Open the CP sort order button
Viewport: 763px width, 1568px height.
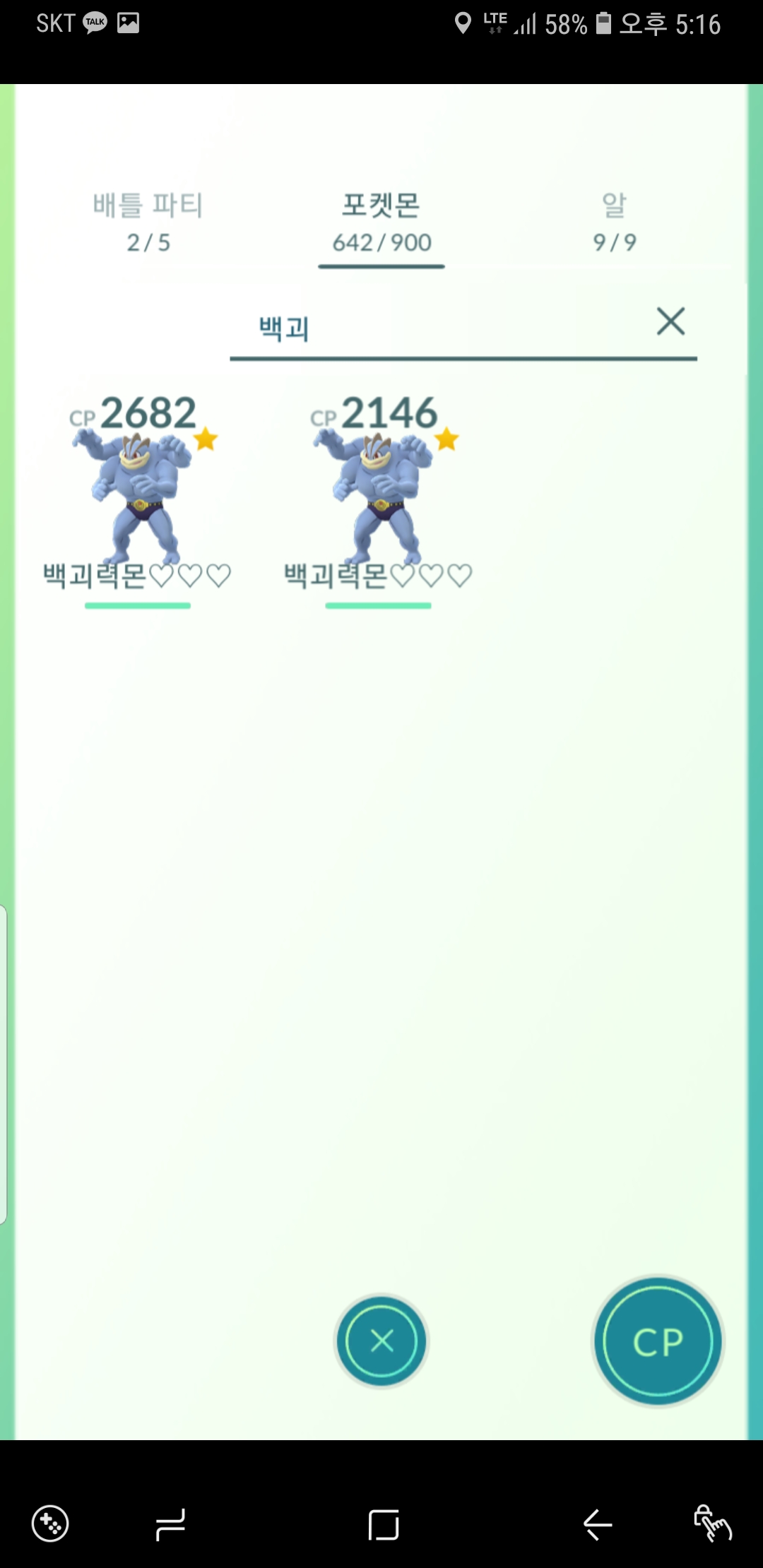click(x=658, y=1341)
